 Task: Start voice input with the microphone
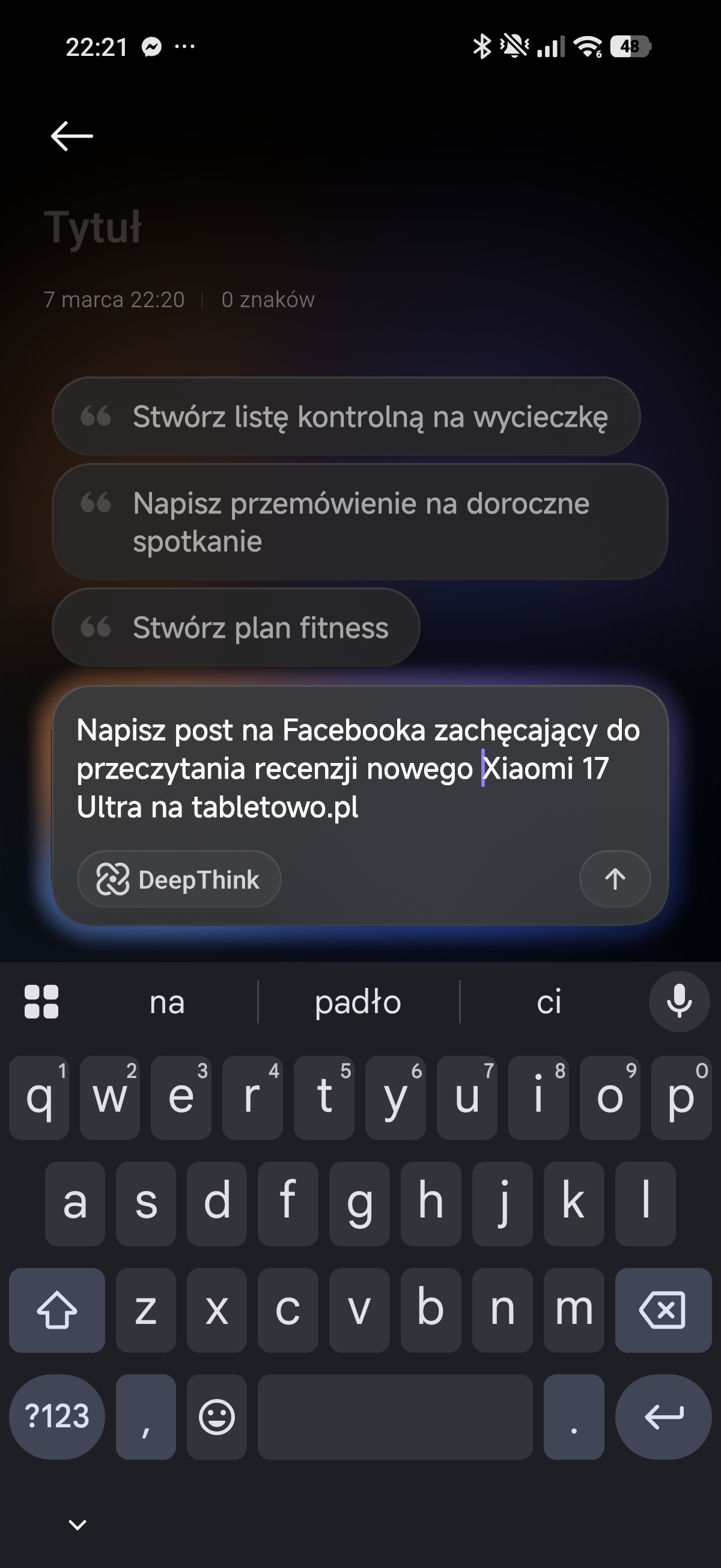(x=679, y=1001)
